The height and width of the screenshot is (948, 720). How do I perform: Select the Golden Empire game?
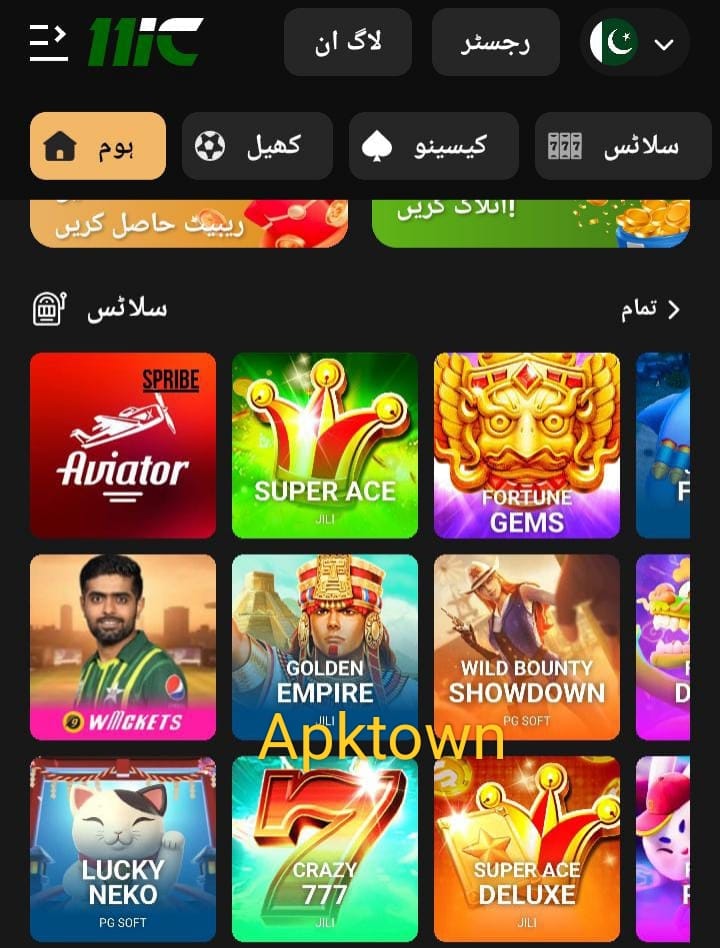tap(325, 647)
